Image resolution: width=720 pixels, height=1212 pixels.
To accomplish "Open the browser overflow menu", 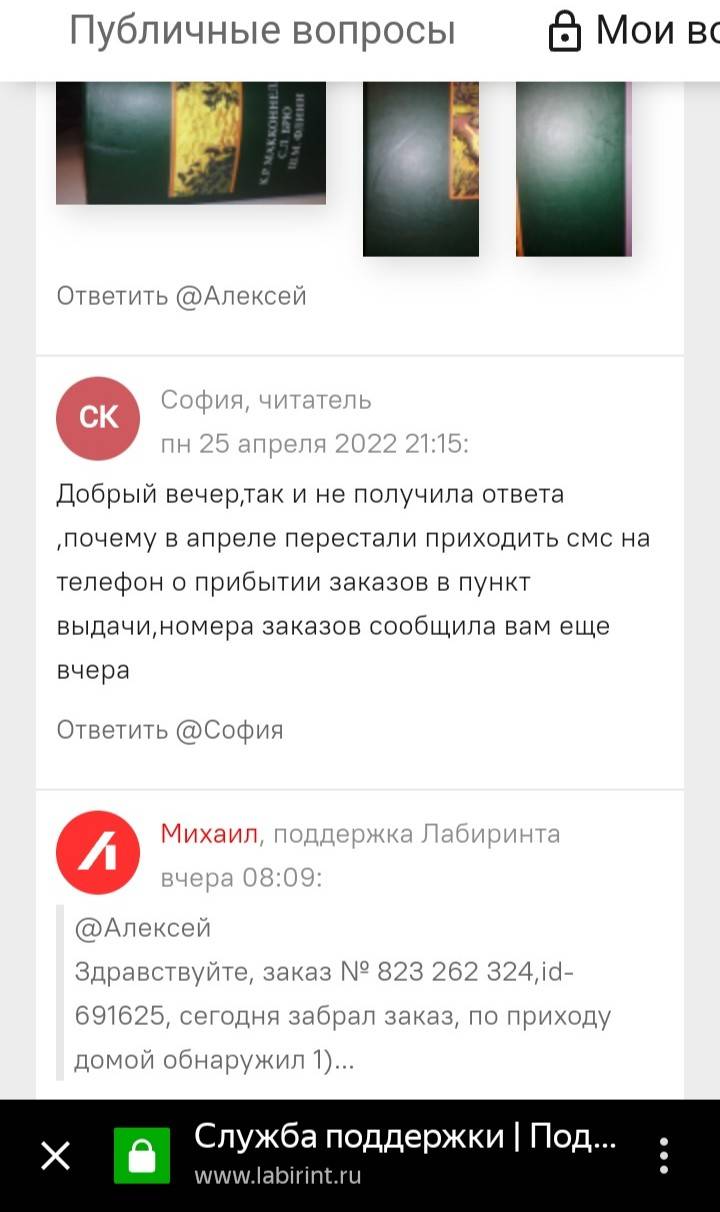I will pos(663,1156).
